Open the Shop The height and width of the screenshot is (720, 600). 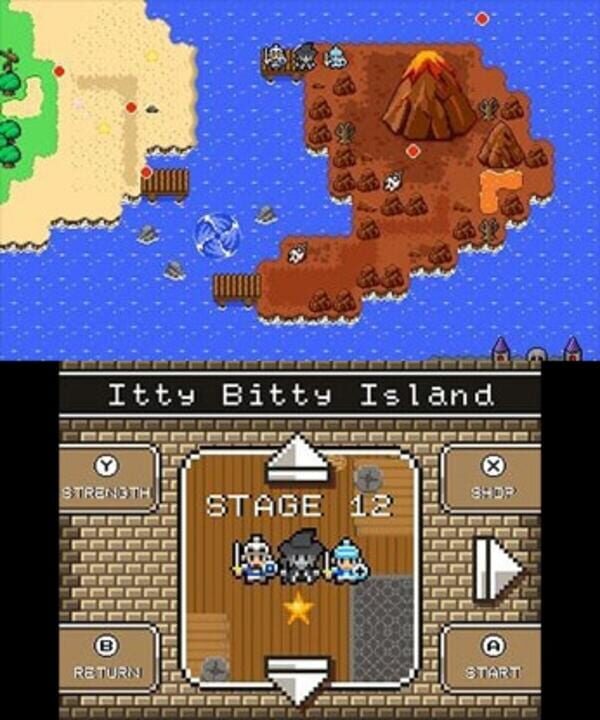(x=492, y=479)
